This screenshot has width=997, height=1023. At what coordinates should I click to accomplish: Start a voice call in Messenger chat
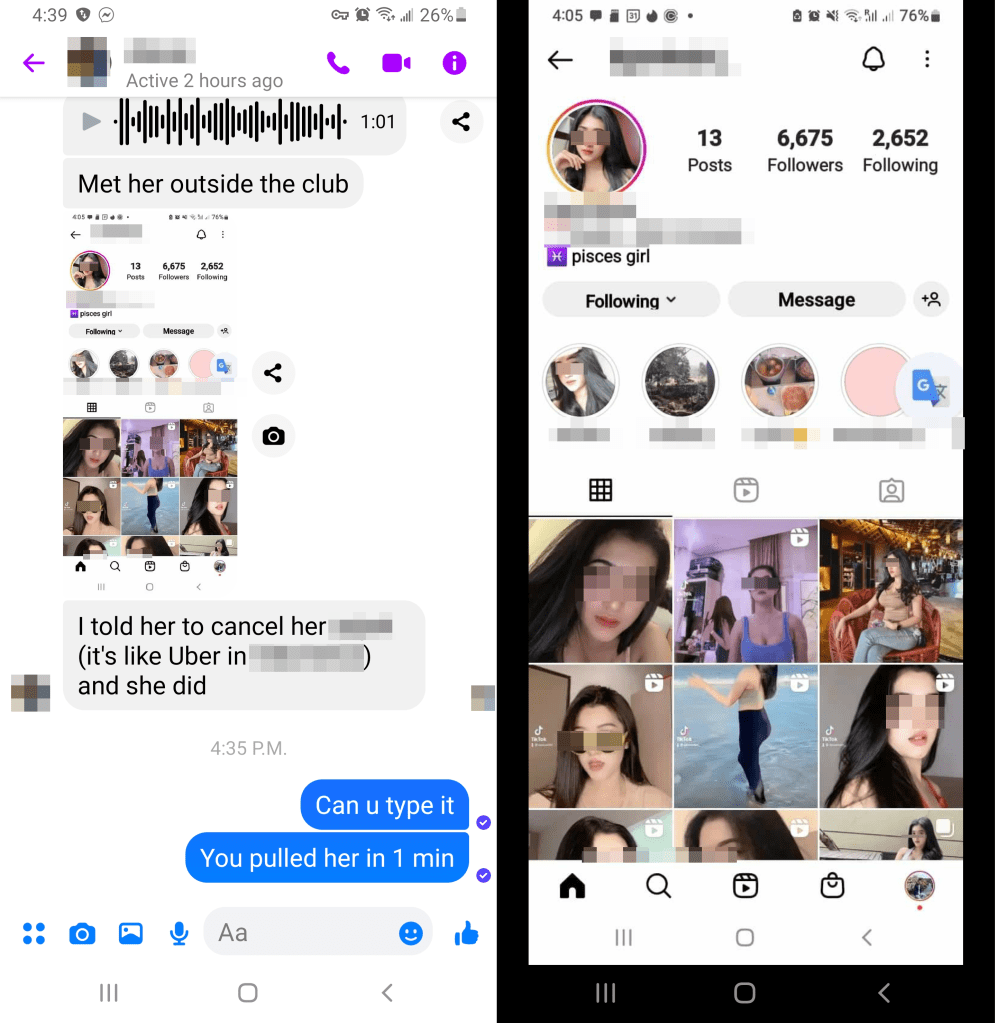[338, 63]
